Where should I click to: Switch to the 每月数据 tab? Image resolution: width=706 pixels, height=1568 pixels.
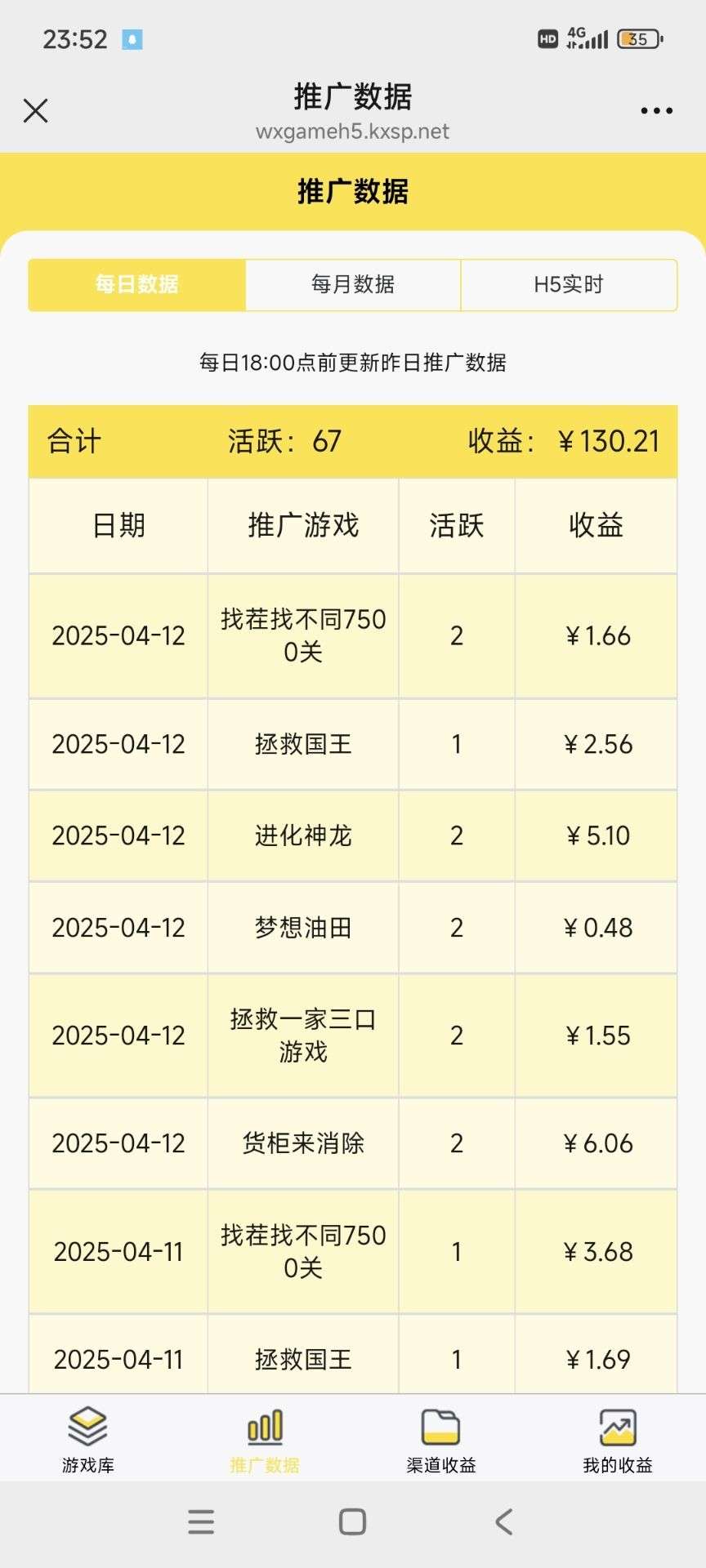(x=353, y=285)
